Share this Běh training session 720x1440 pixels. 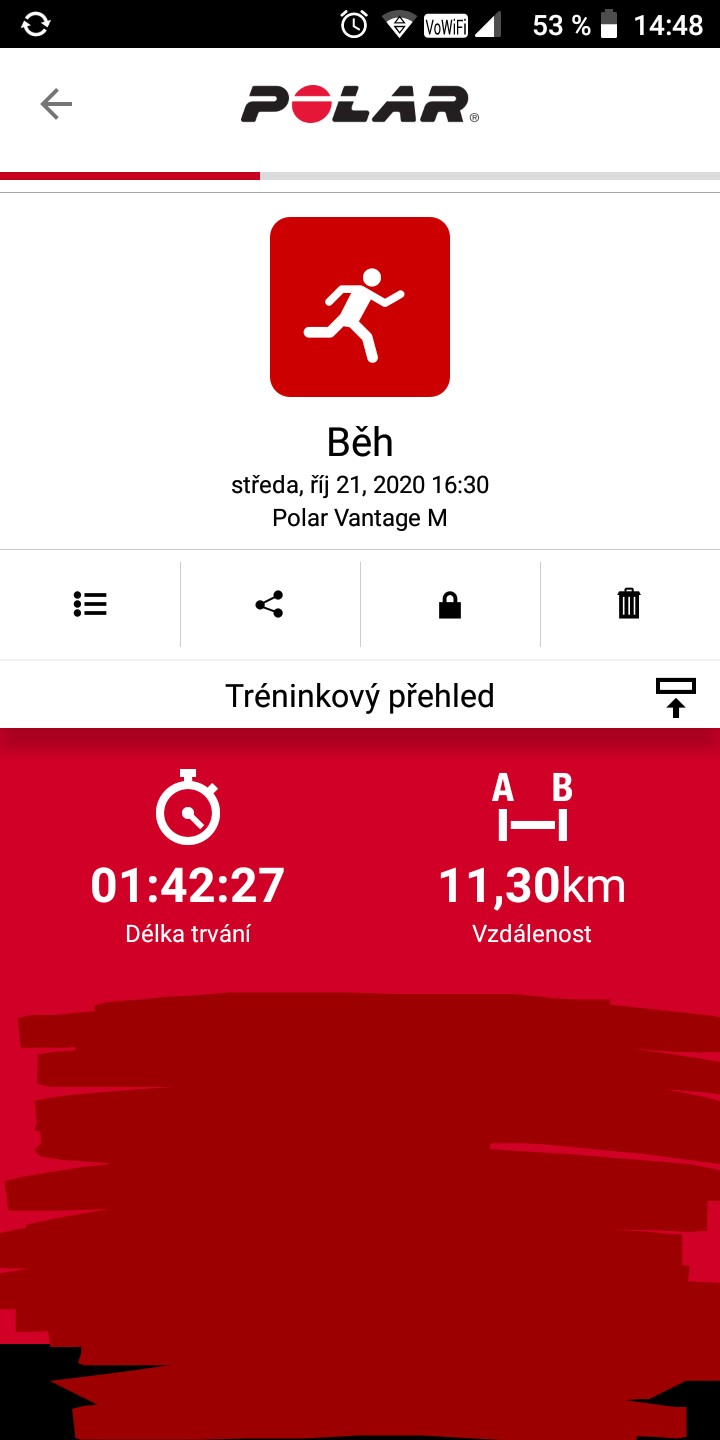269,604
